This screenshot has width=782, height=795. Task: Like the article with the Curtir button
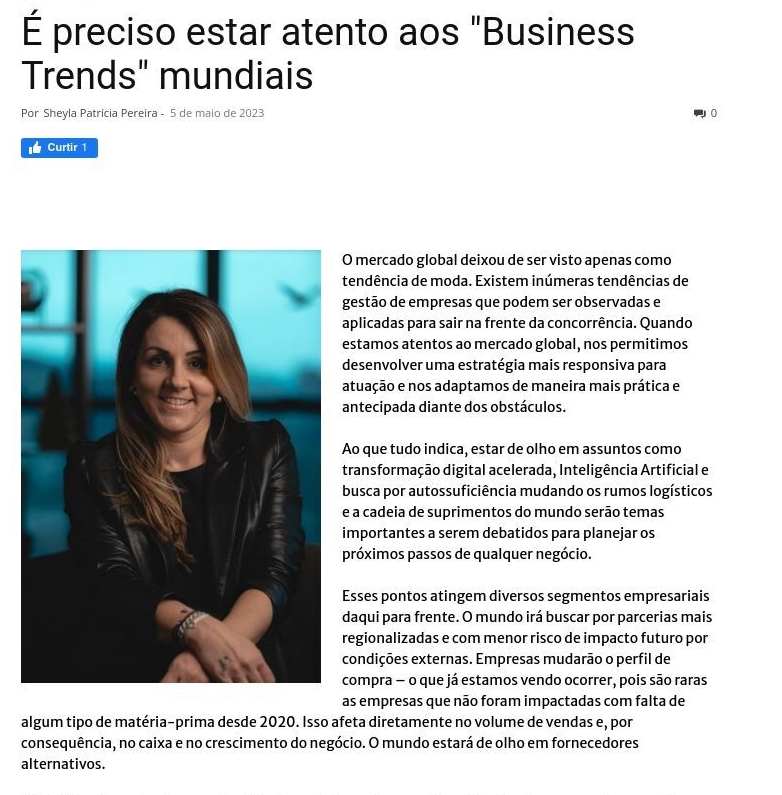pos(59,148)
